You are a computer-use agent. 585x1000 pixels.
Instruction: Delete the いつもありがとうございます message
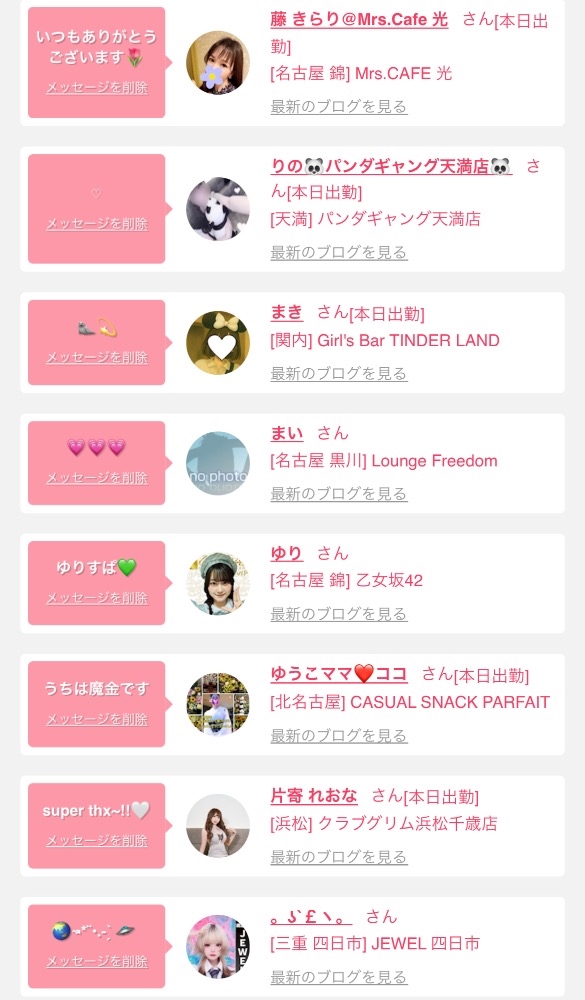(97, 88)
